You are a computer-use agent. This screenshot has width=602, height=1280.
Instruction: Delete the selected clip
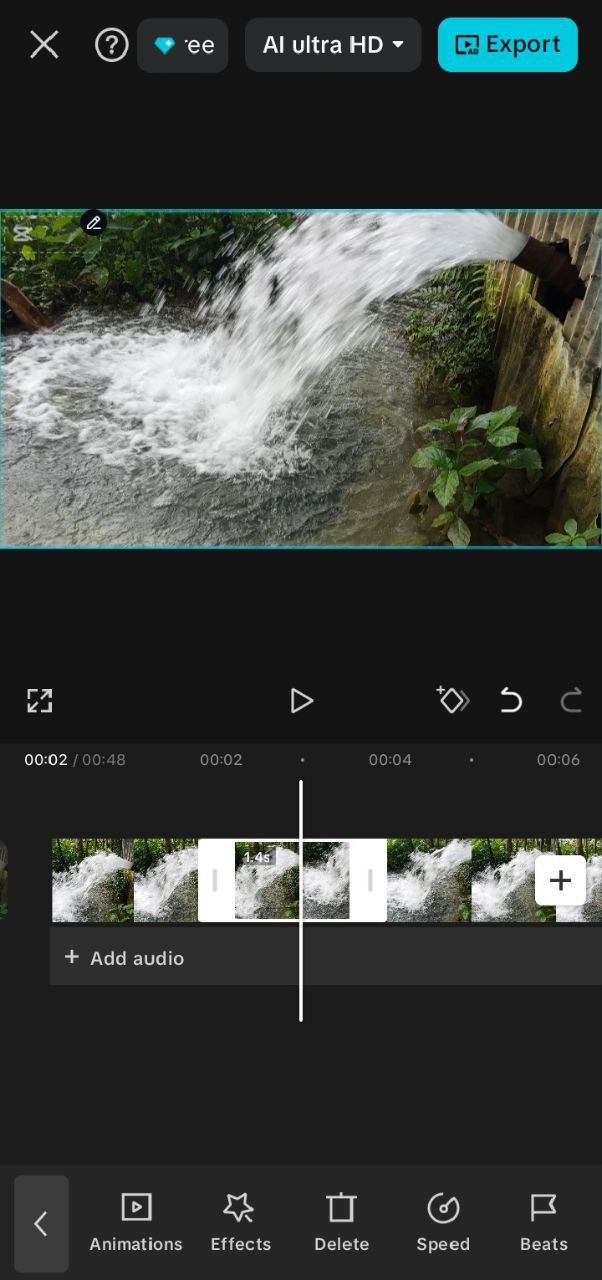pyautogui.click(x=341, y=1222)
